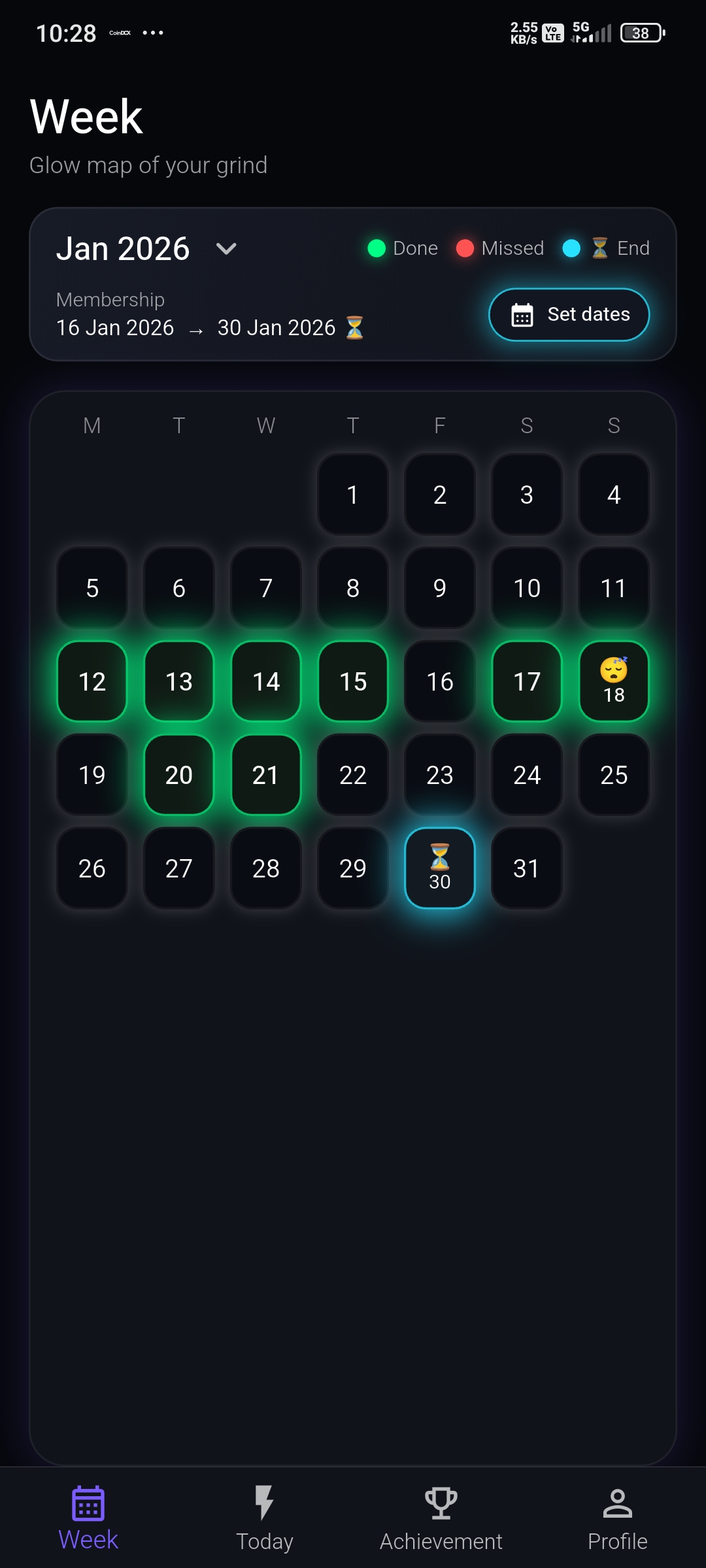Tap day 26 in the calendar
This screenshot has width=706, height=1568.
point(92,868)
